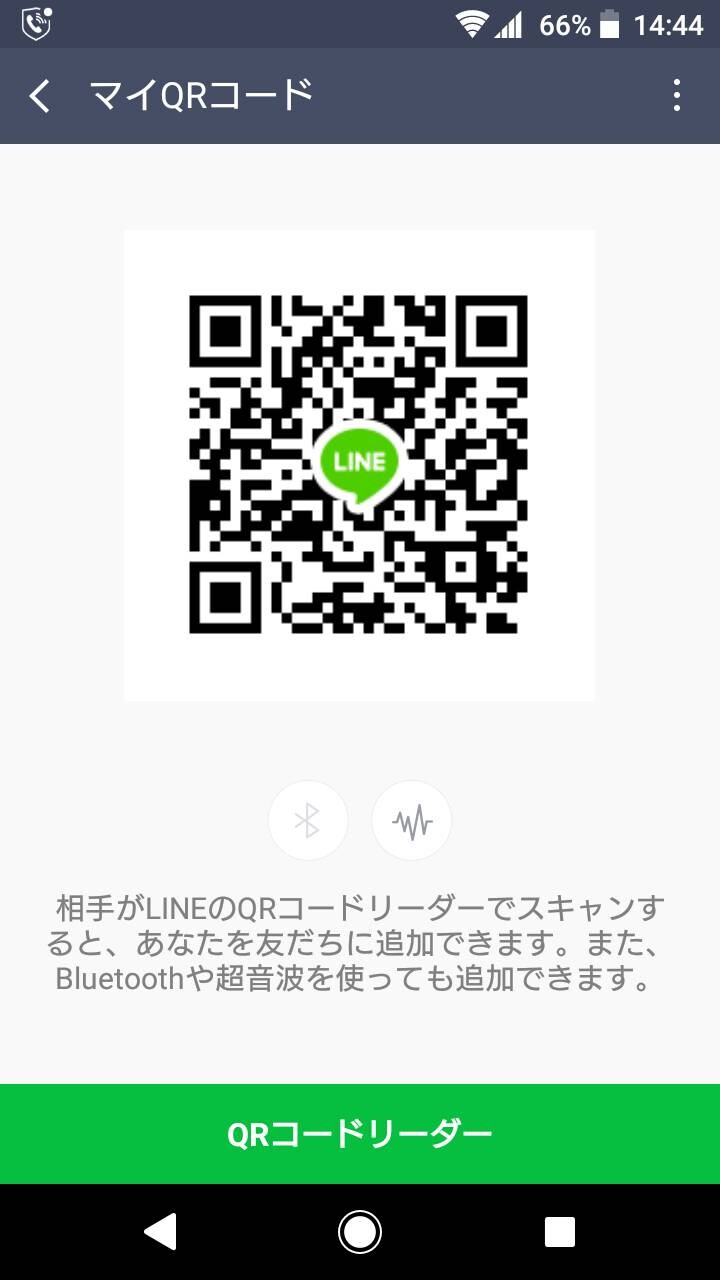Image resolution: width=720 pixels, height=1280 pixels.
Task: Tap the ultrasonic waveform add-friend icon
Action: (x=411, y=821)
